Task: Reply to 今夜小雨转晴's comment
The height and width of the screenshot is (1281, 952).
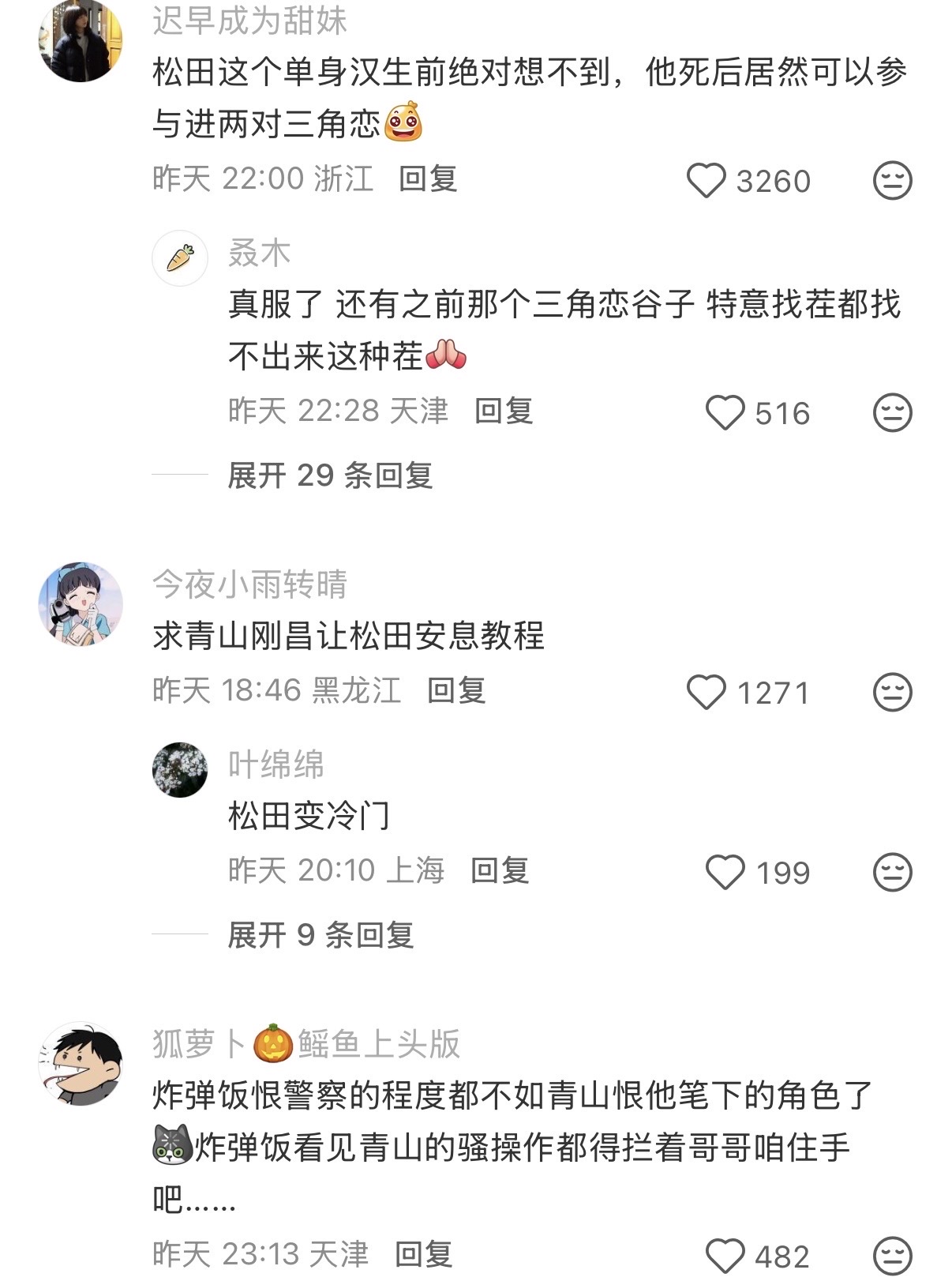Action: [456, 691]
